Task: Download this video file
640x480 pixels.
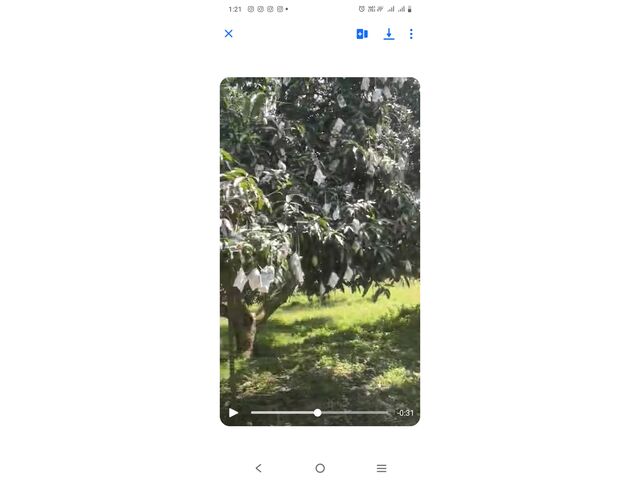Action: (389, 34)
